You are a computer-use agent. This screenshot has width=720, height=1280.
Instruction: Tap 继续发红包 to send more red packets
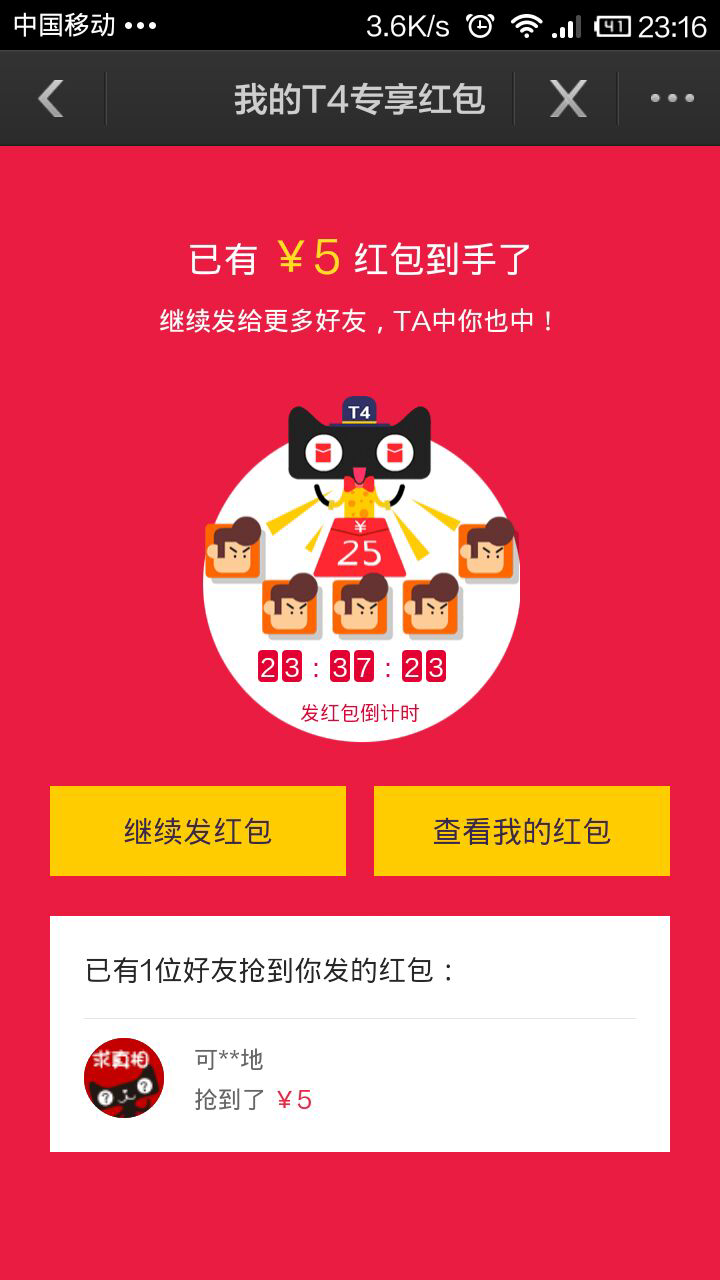point(198,831)
